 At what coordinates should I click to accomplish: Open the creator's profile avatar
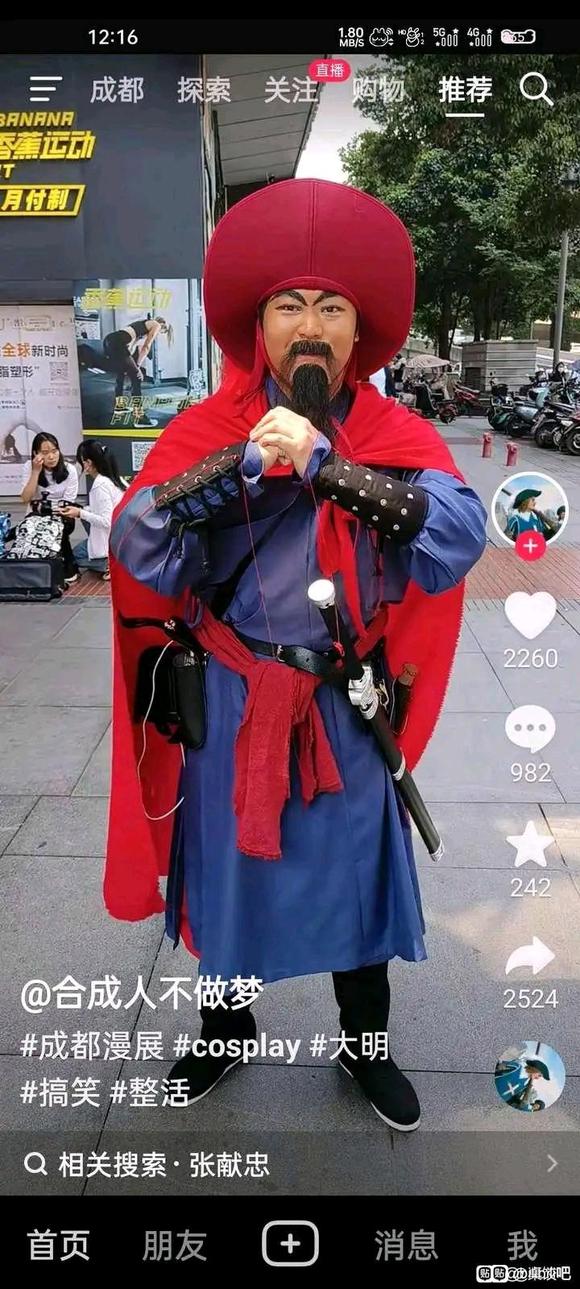coord(530,508)
